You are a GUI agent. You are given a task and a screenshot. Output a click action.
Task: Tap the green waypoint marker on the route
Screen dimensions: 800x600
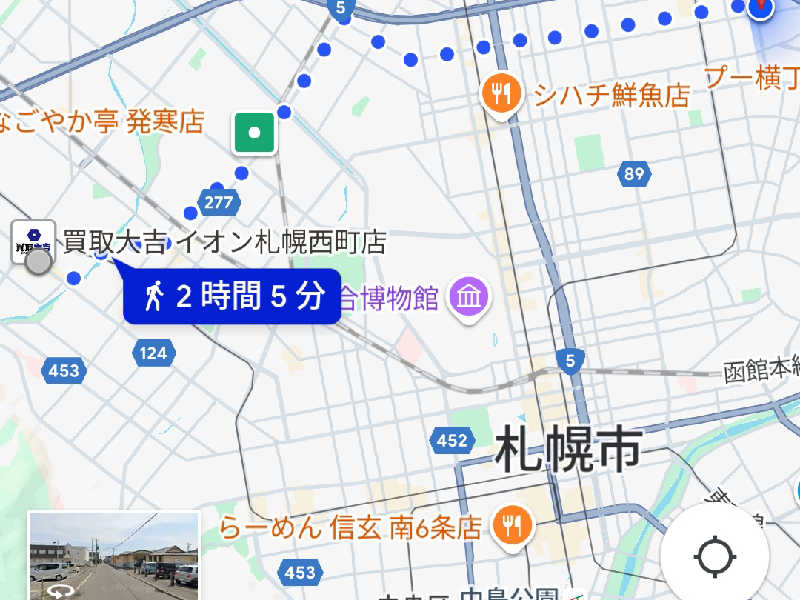[255, 133]
